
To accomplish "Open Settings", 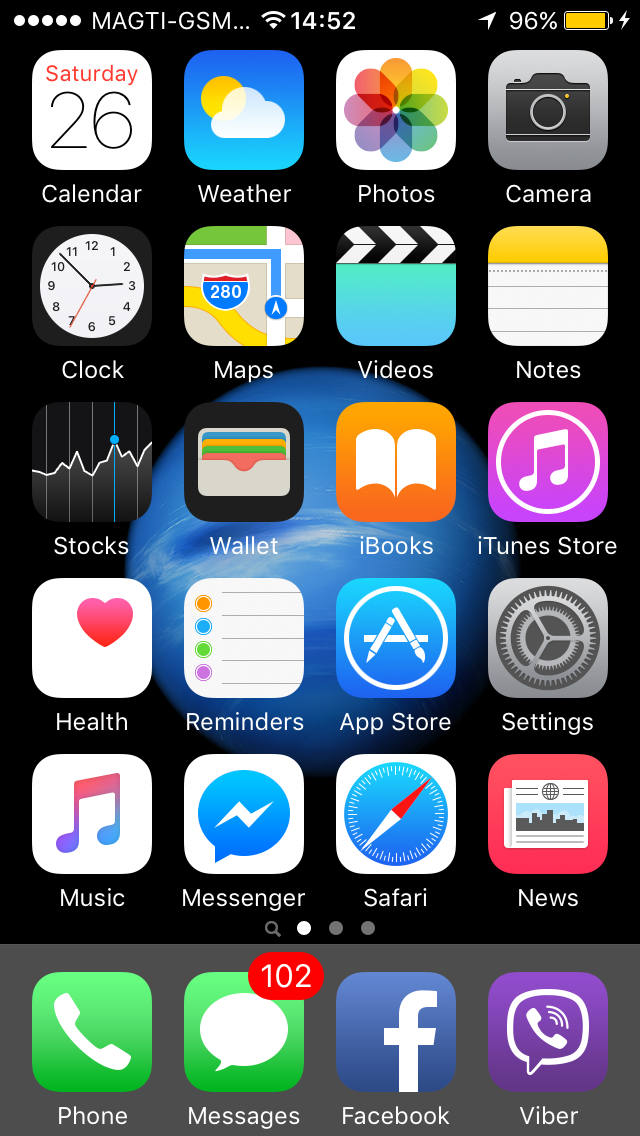I will pos(548,638).
